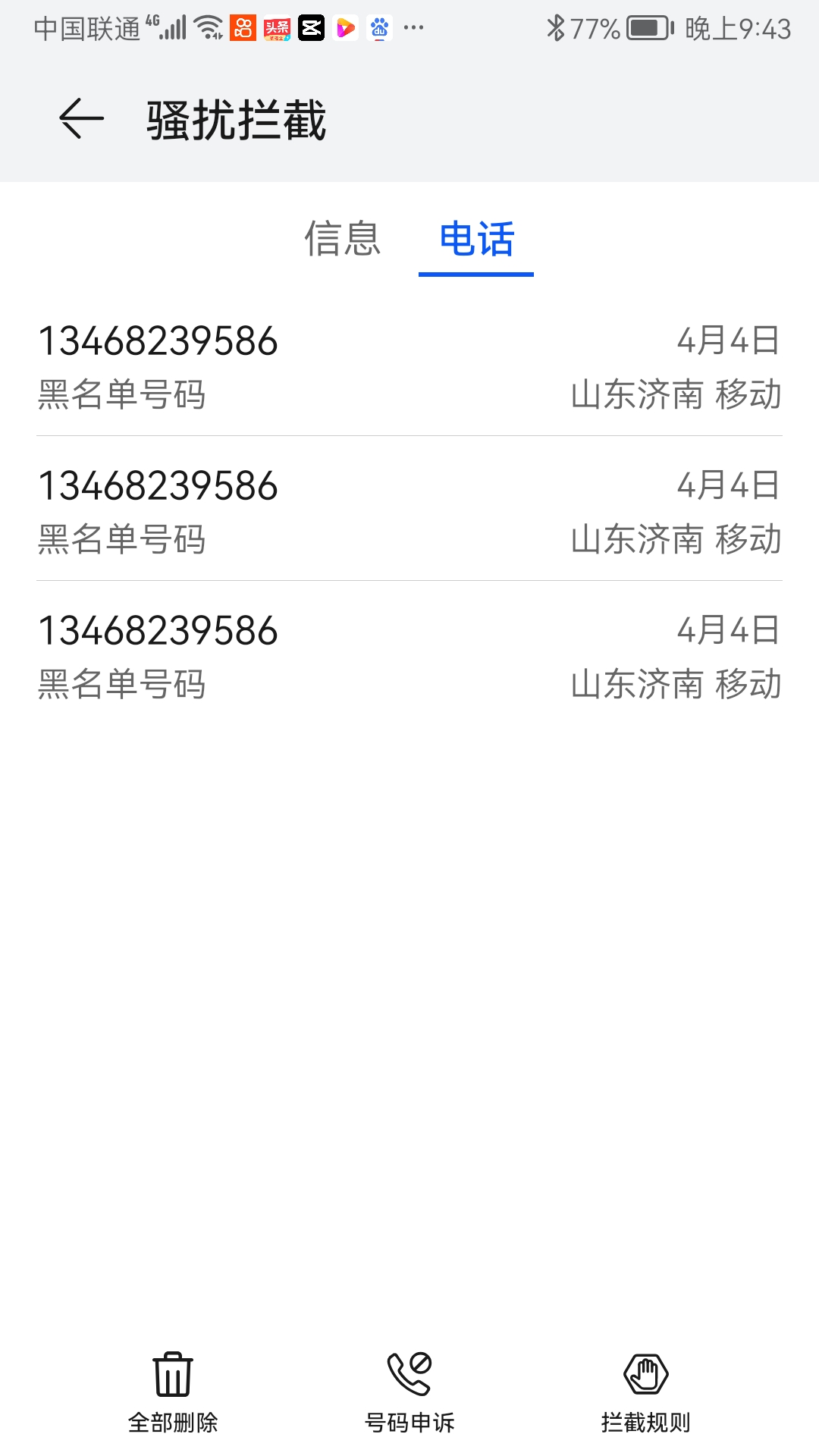819x1456 pixels.
Task: Stay on the 电话 (calls) tab
Action: [475, 241]
